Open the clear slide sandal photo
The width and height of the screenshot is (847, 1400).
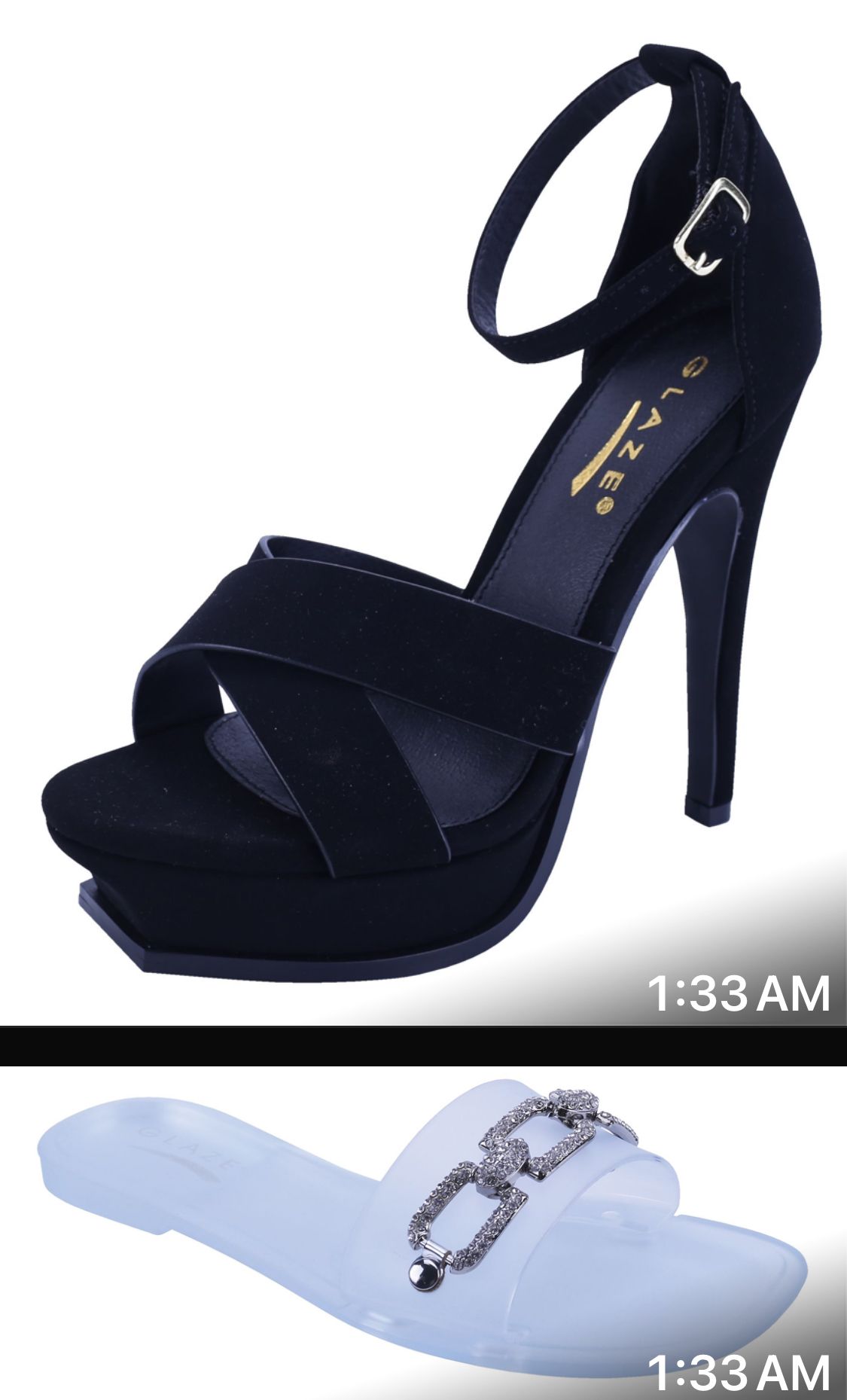pos(423,1233)
